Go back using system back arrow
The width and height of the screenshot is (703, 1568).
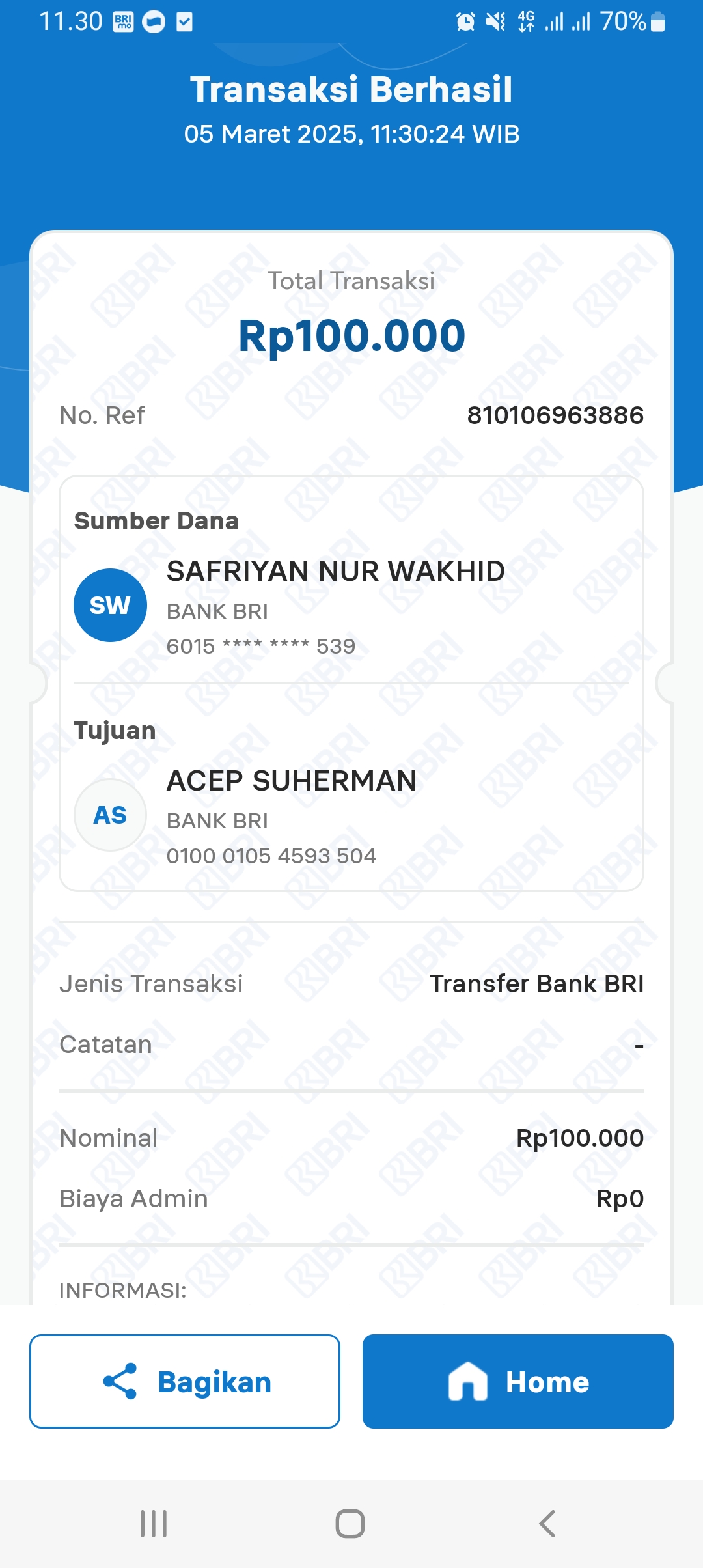tap(547, 1524)
